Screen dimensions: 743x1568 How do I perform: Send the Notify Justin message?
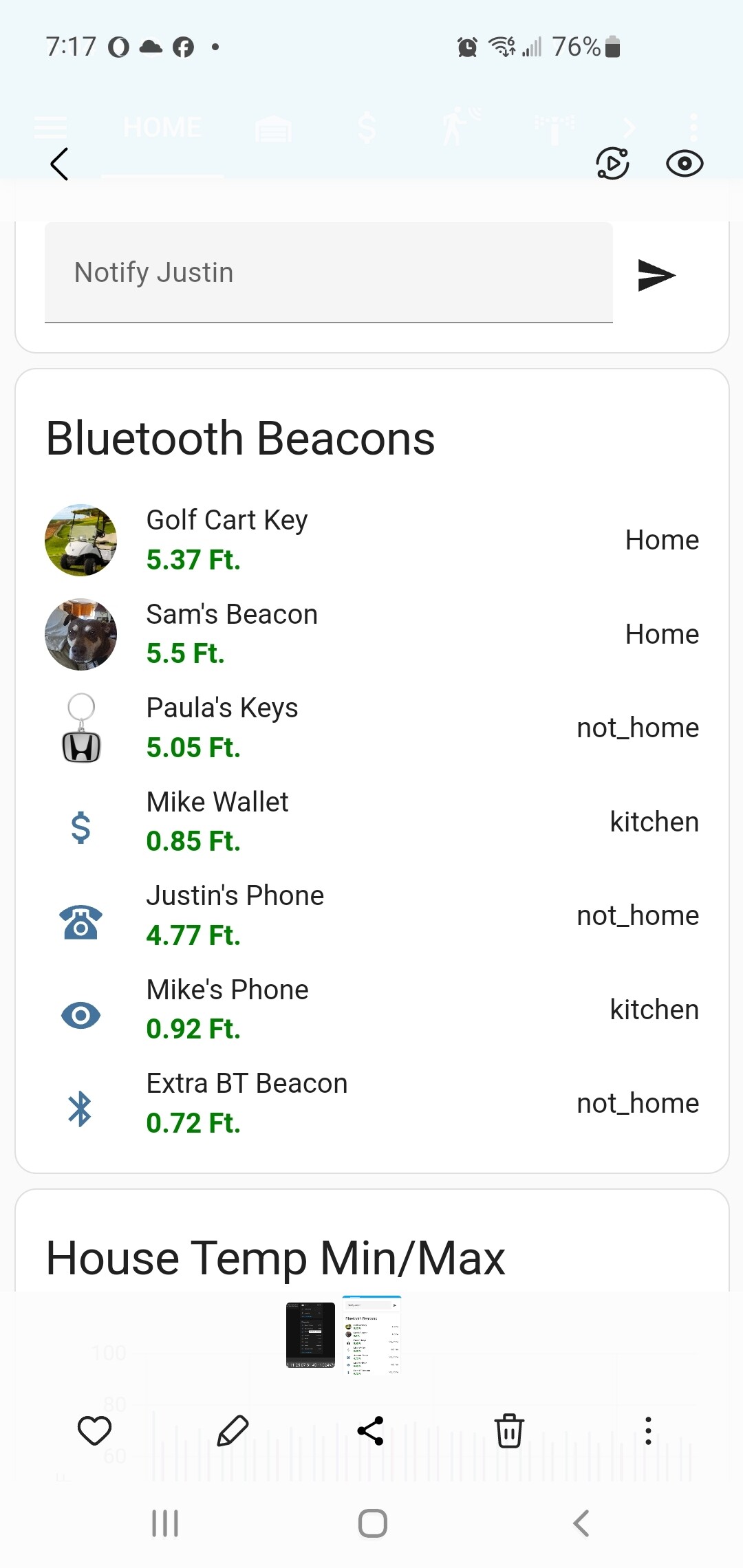(656, 275)
